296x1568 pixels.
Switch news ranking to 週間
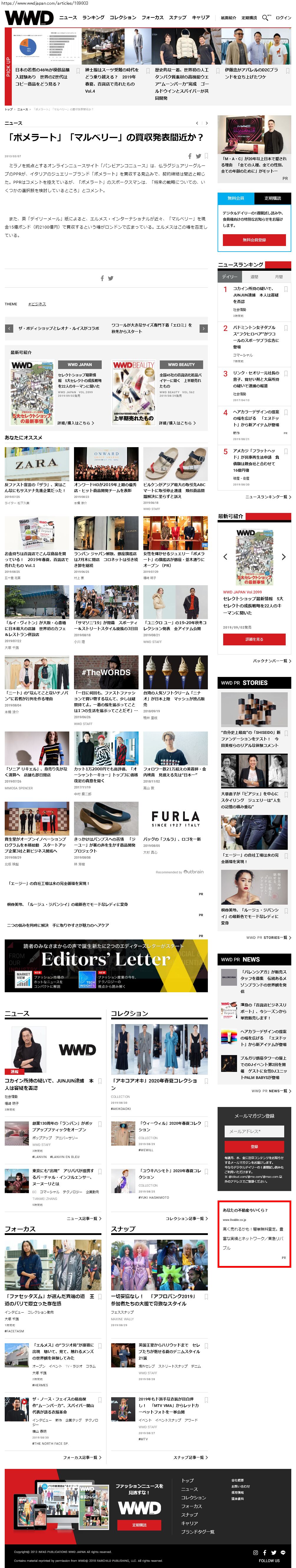click(254, 276)
